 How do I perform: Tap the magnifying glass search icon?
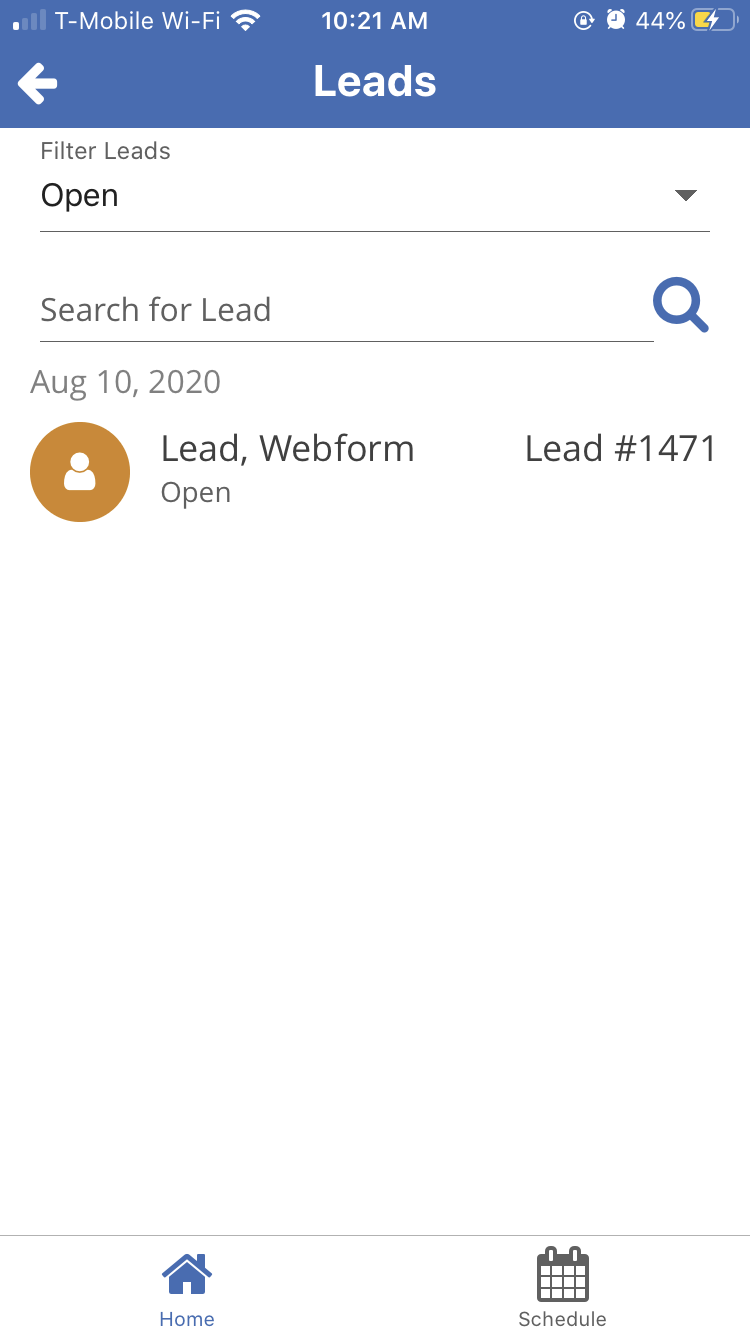(681, 305)
